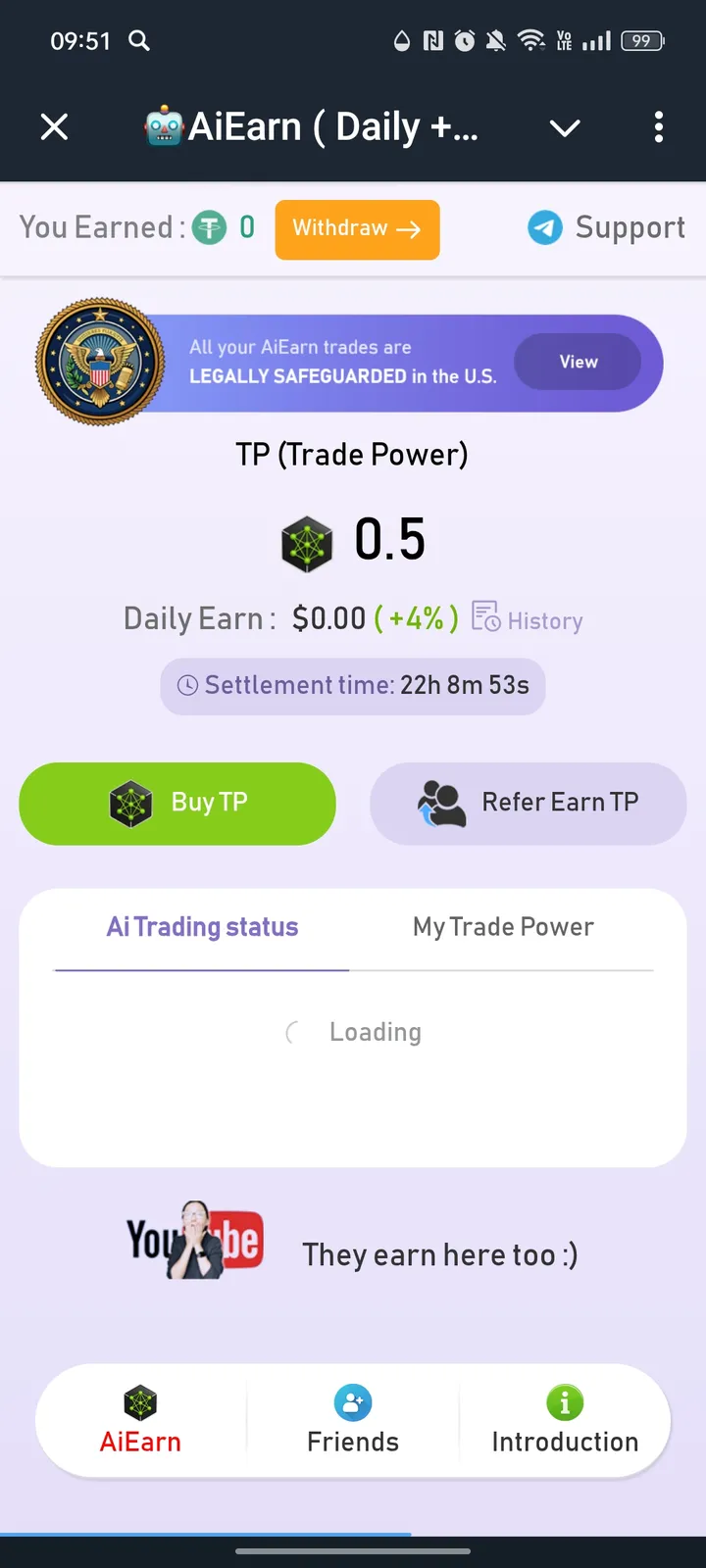
Task: Open the YouTube earners thumbnail
Action: tap(195, 1241)
